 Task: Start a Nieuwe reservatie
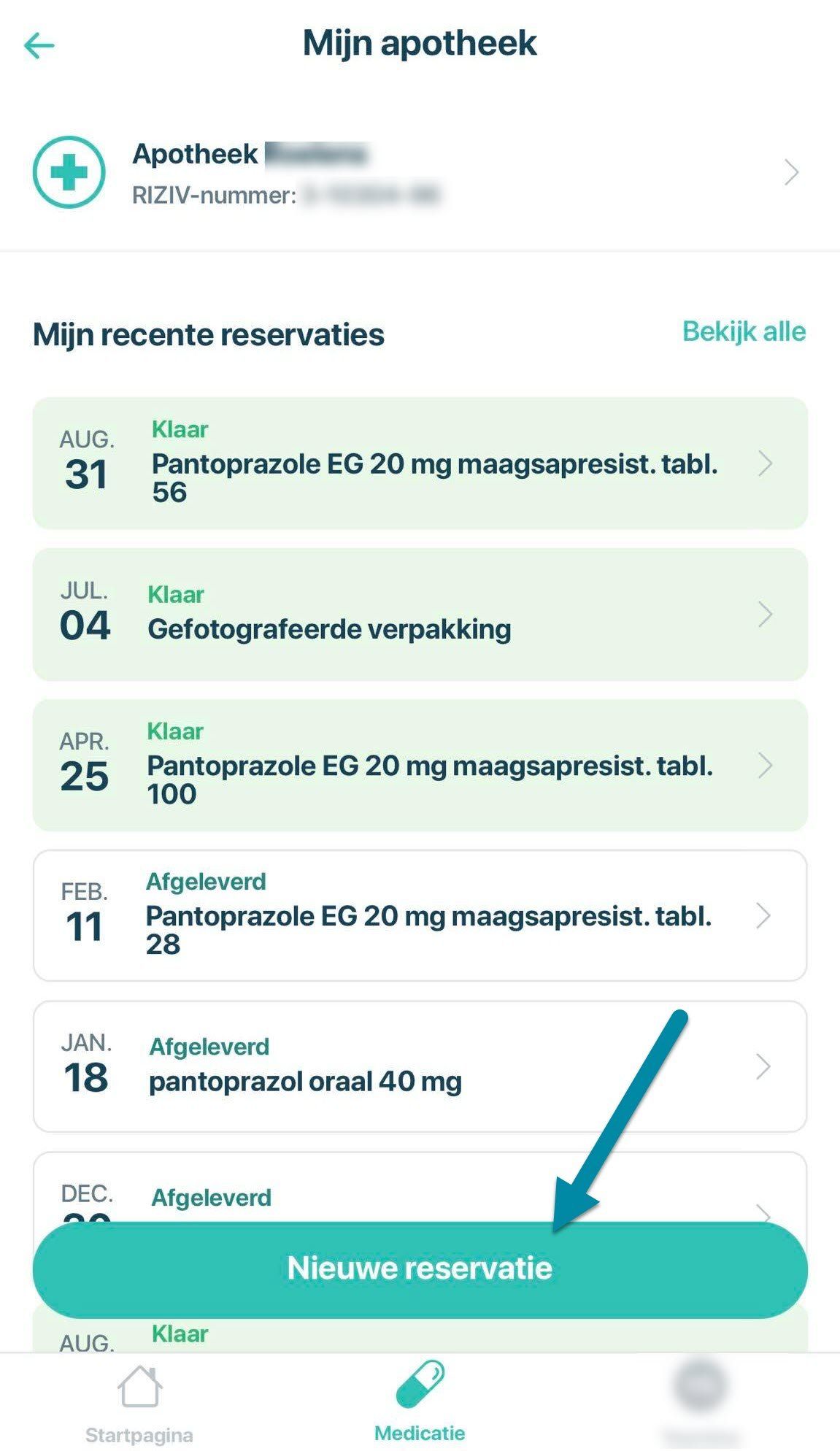(420, 1269)
